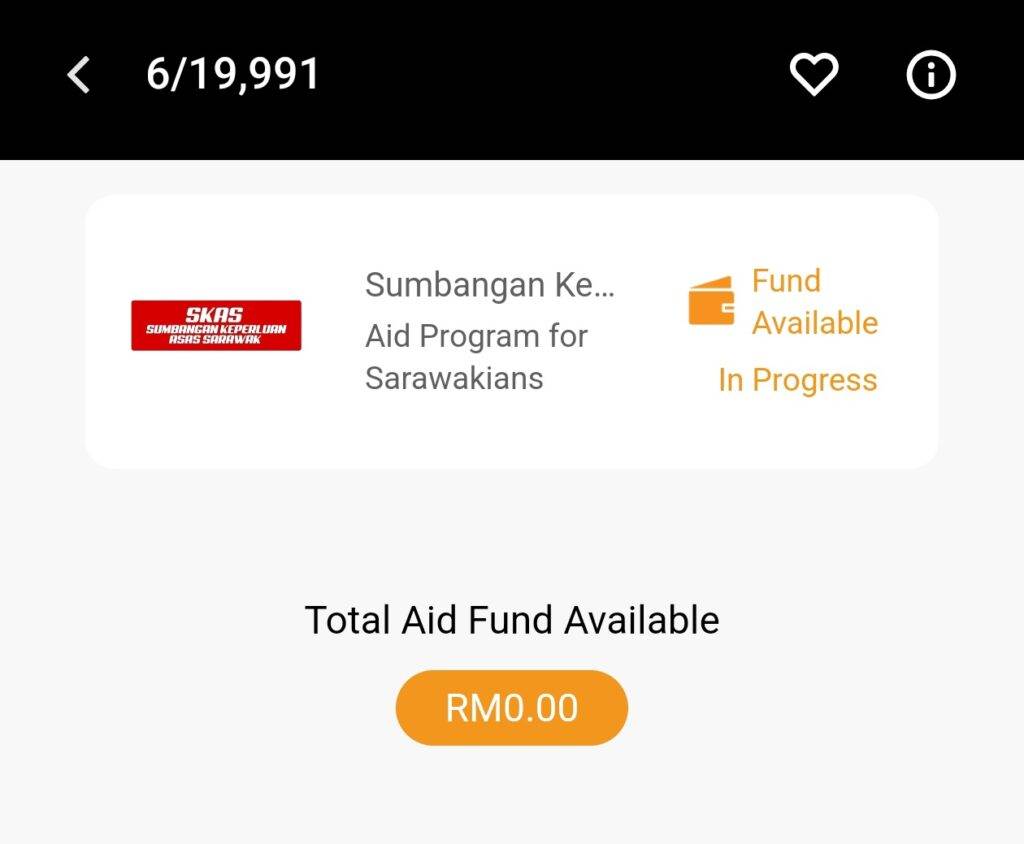Go back using the arrow icon
This screenshot has width=1024, height=844.
coord(79,75)
